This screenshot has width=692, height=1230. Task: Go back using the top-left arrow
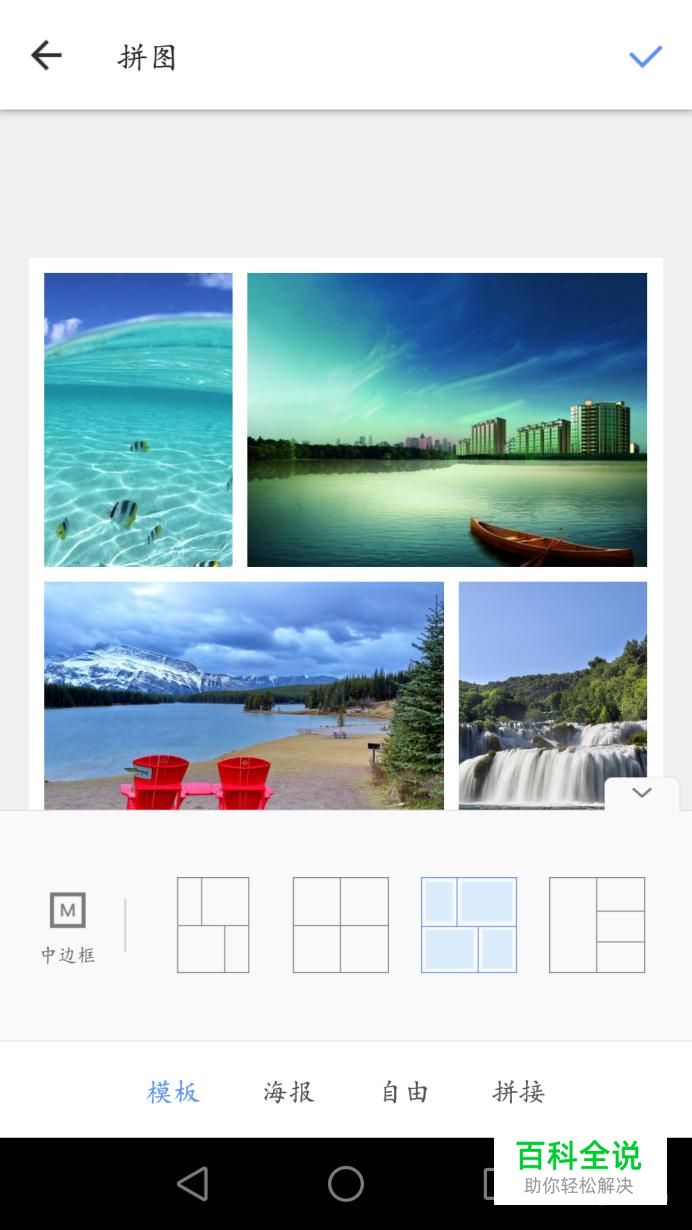click(46, 56)
